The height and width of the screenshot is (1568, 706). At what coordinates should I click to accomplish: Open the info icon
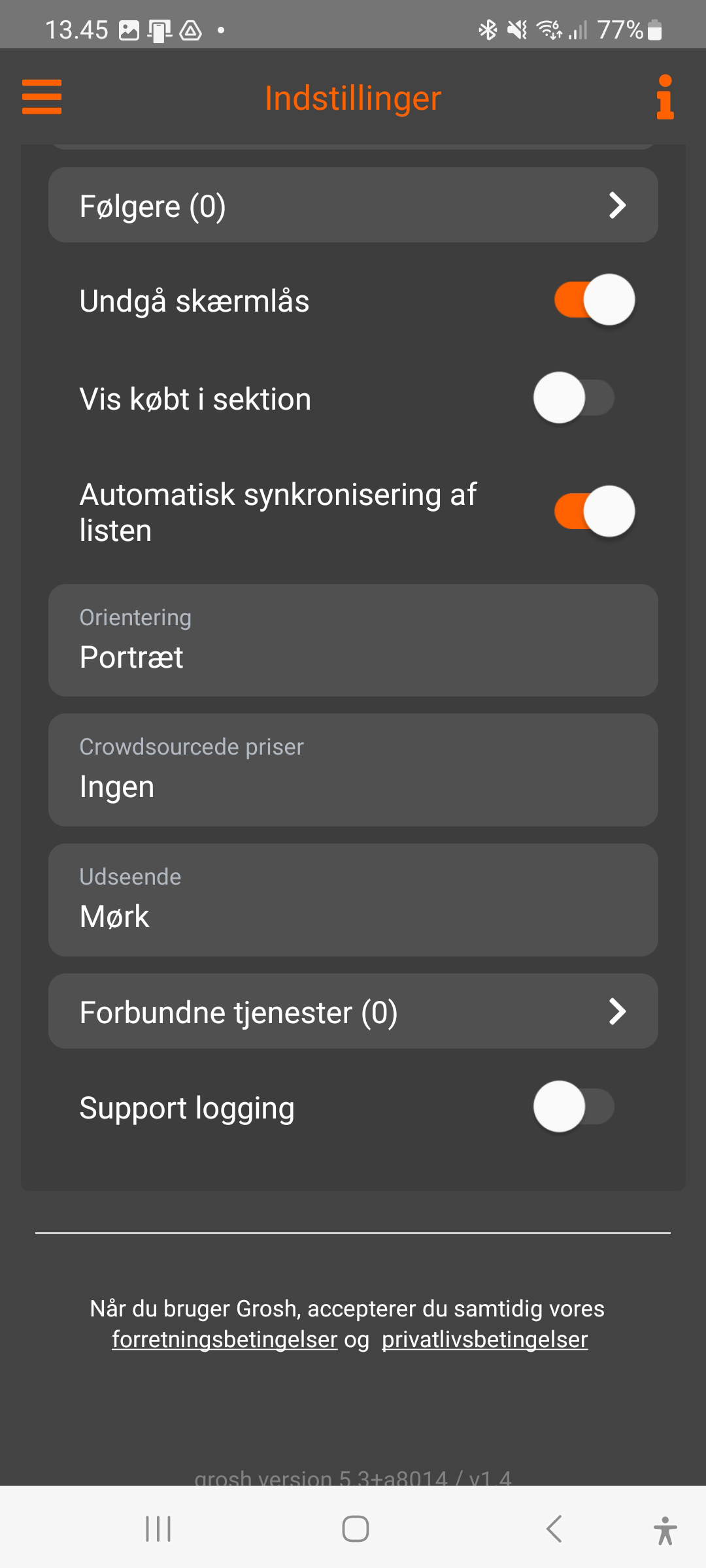coord(665,97)
